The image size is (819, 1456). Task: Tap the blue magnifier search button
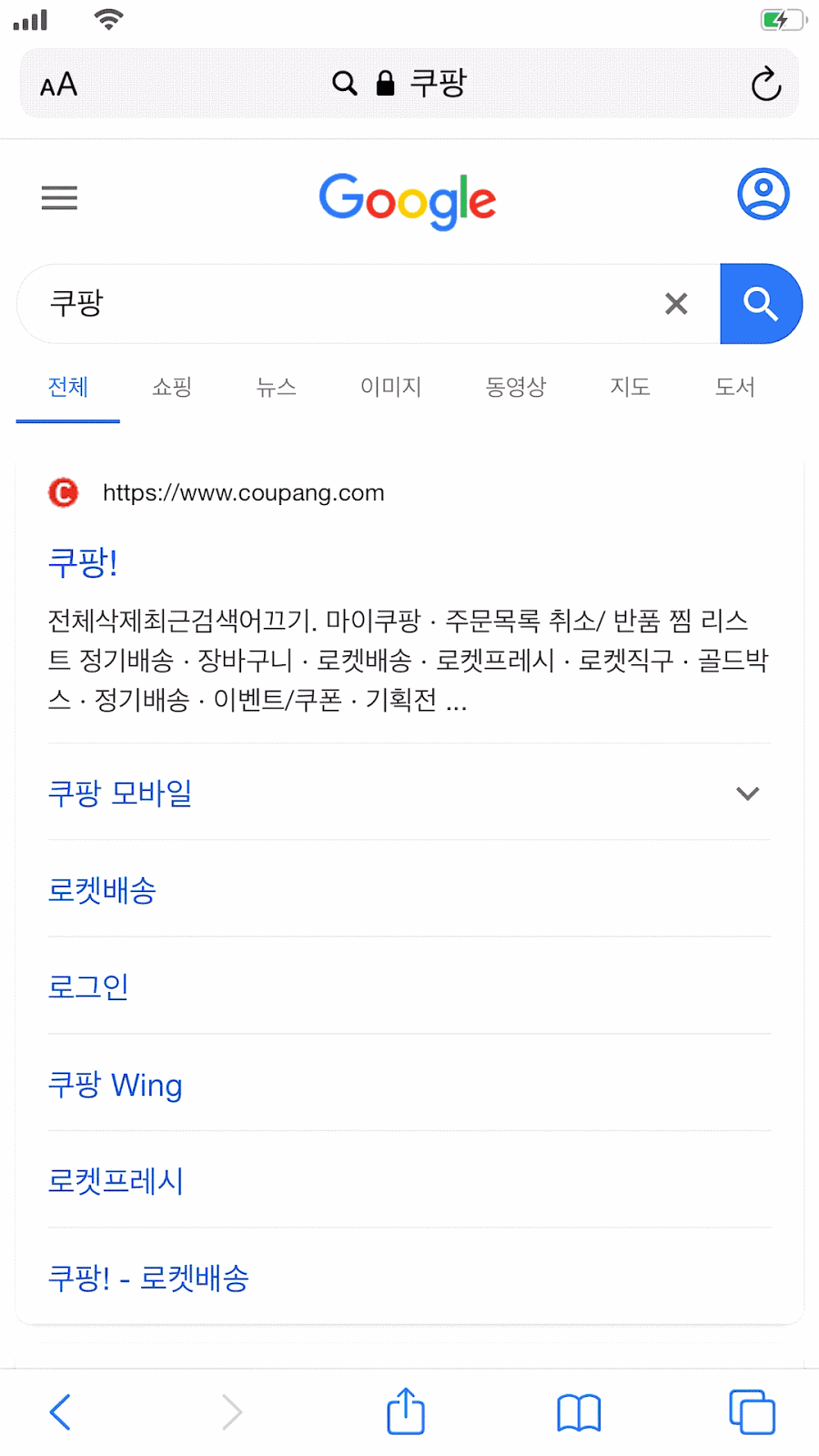[x=761, y=304]
